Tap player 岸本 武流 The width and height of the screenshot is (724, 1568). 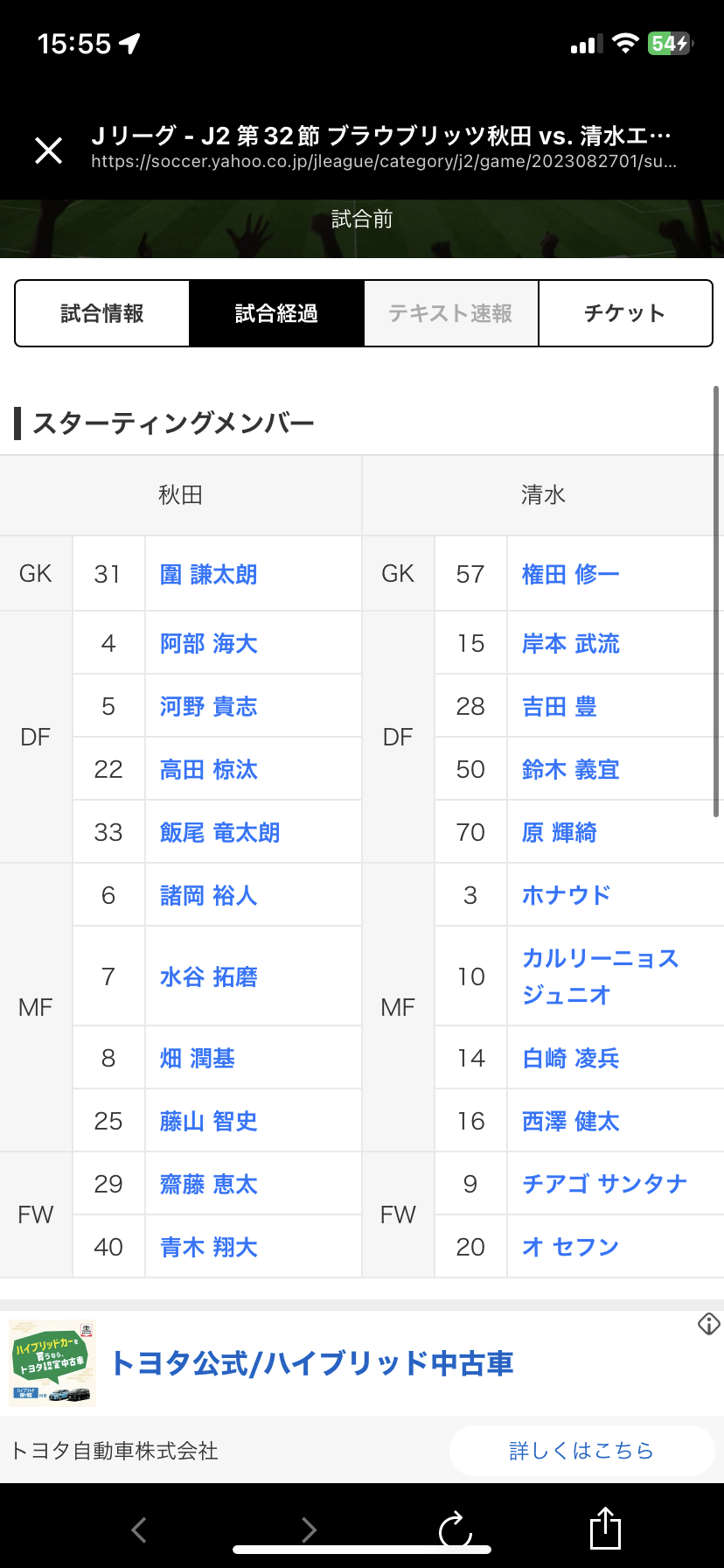tap(570, 644)
